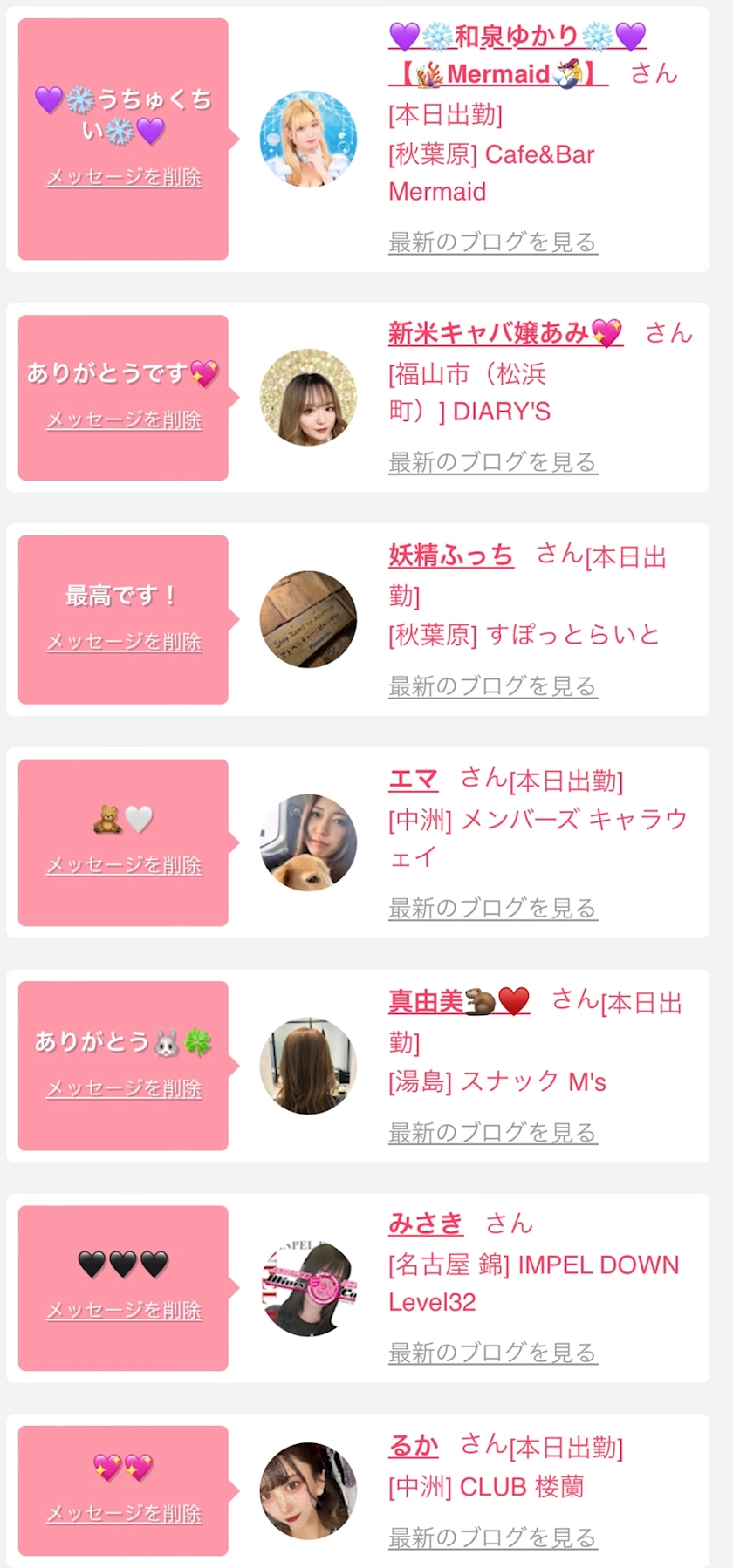Screen dimensions: 733x1568
Task: Delete the ありがとう rabbit clover message
Action: (x=124, y=1088)
